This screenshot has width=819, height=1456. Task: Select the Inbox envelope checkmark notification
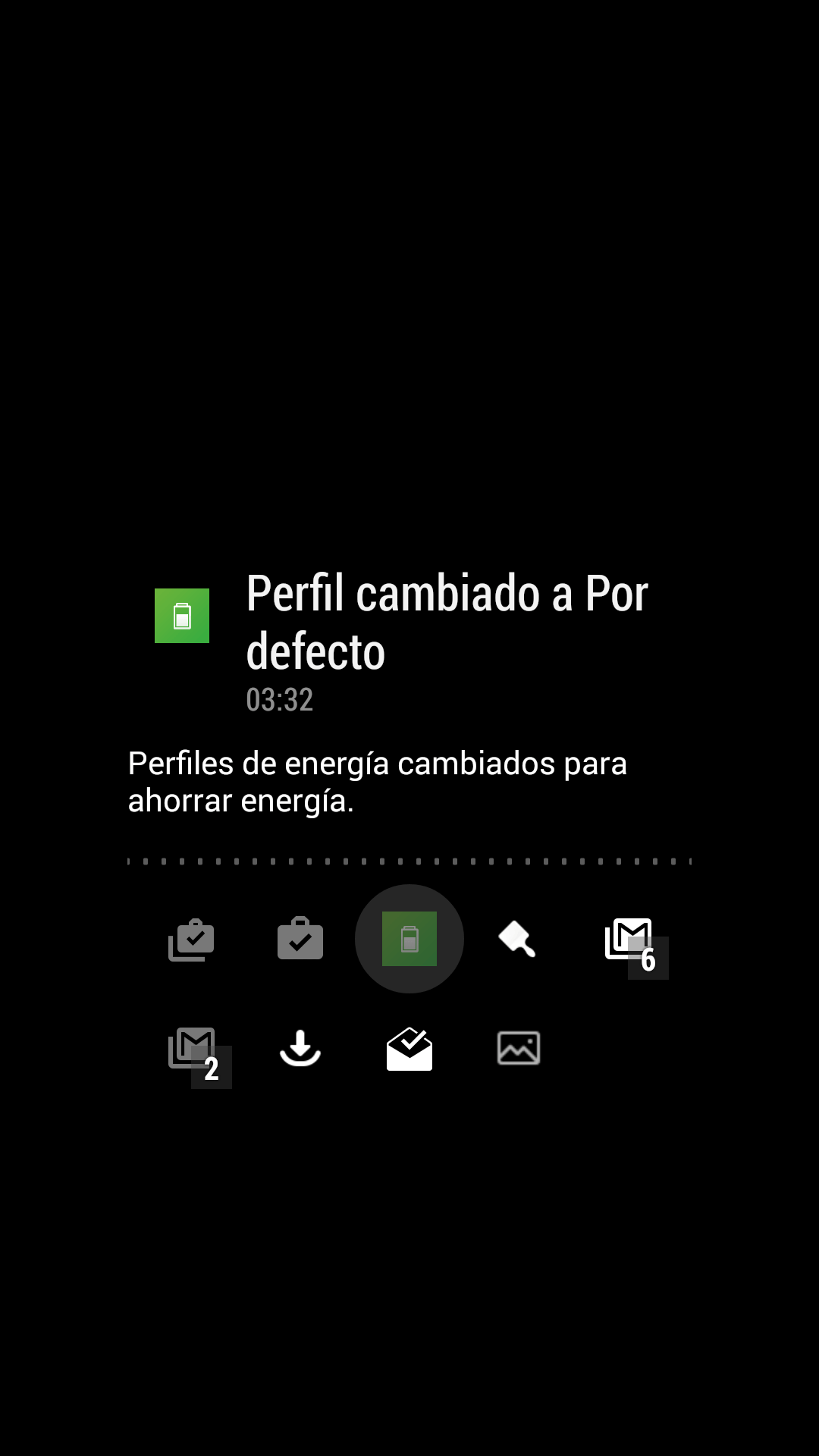[409, 1049]
